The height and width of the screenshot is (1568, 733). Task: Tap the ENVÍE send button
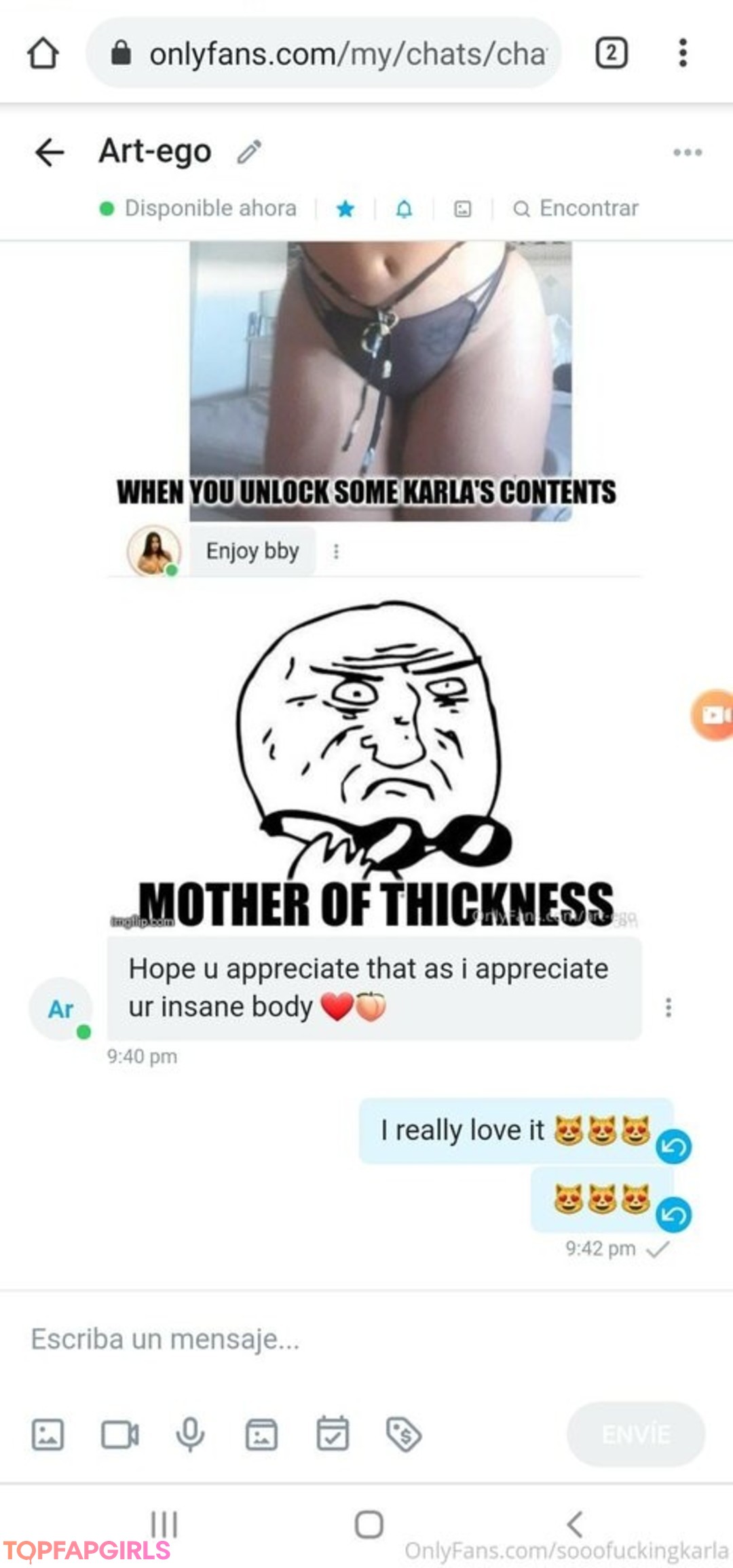[636, 1434]
